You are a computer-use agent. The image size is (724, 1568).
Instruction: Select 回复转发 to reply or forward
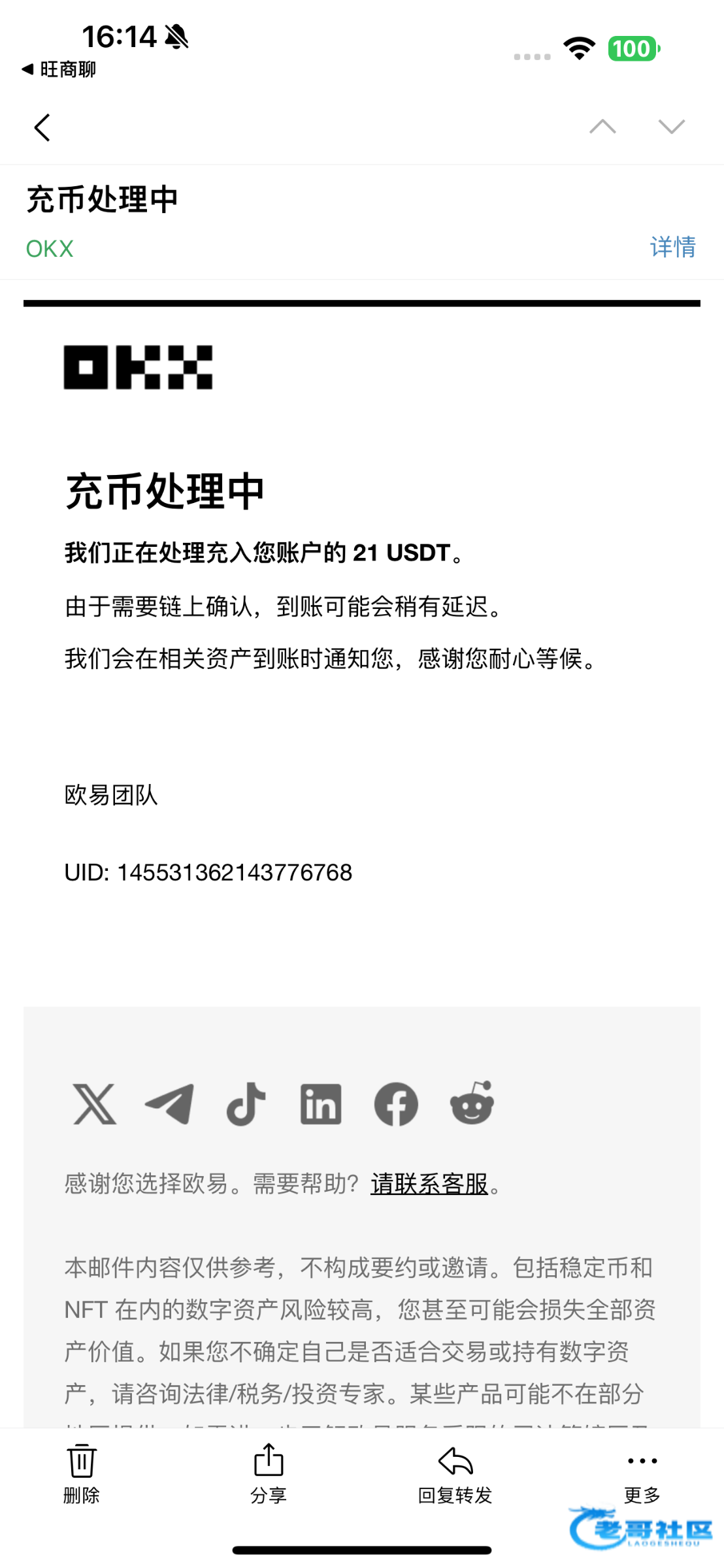[455, 1474]
